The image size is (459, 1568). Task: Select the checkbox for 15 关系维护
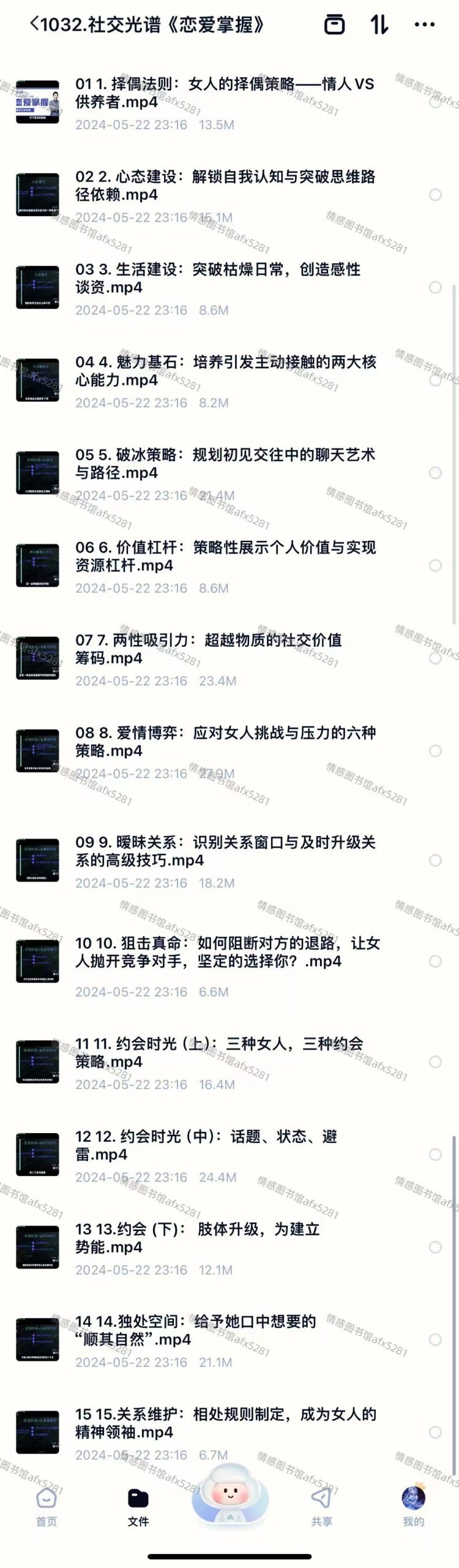pyautogui.click(x=435, y=1432)
